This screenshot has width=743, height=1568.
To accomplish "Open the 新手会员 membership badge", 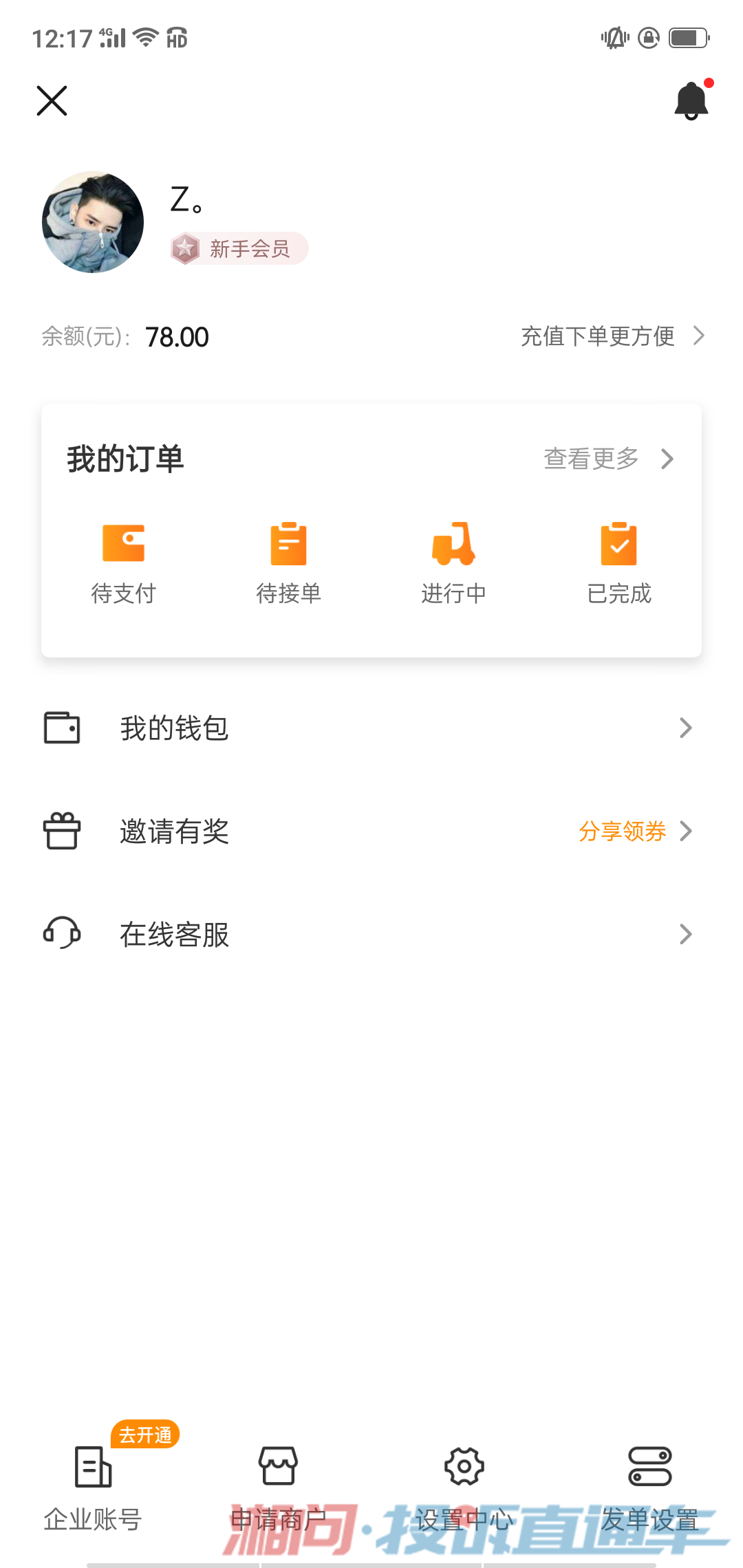I will [x=239, y=249].
